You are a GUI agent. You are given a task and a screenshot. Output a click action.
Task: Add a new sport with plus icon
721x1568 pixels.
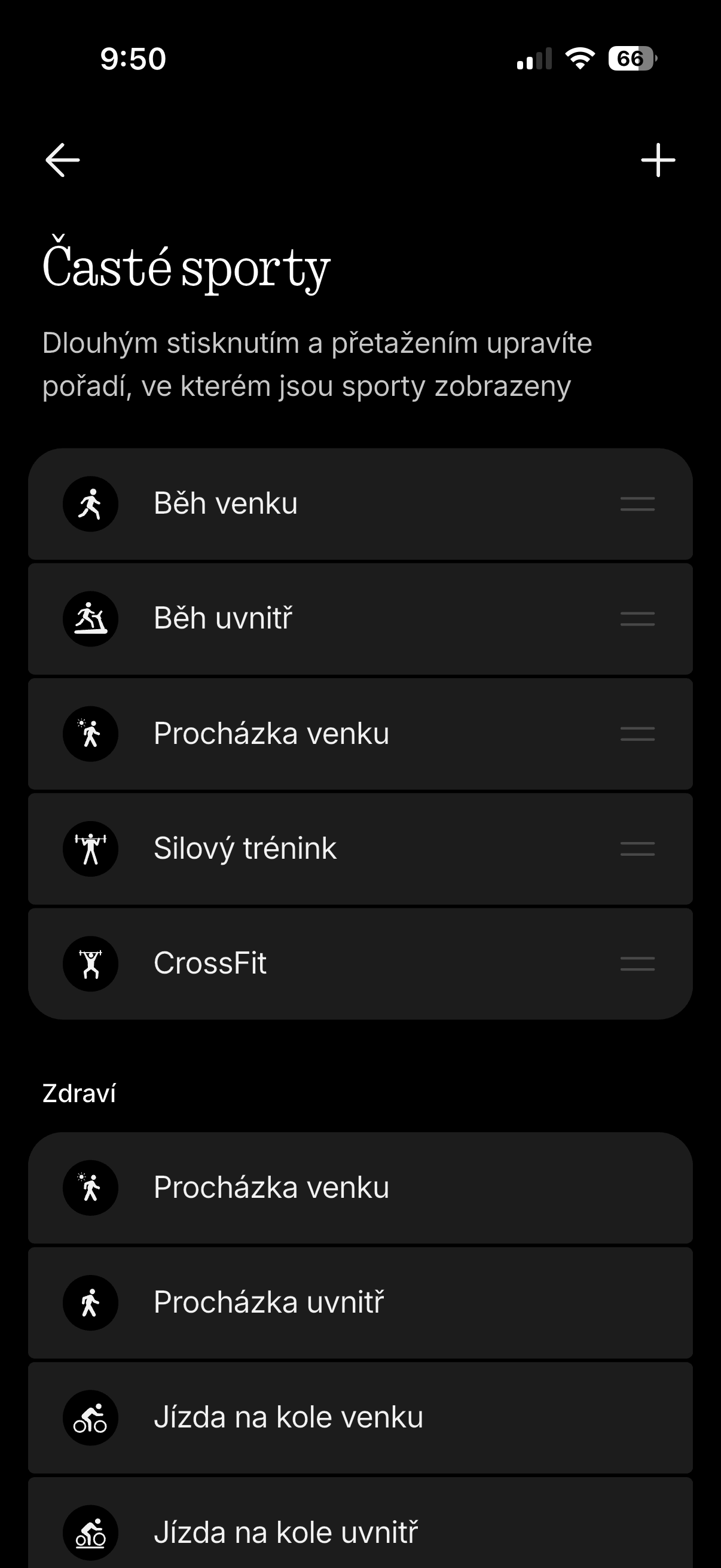coord(658,160)
